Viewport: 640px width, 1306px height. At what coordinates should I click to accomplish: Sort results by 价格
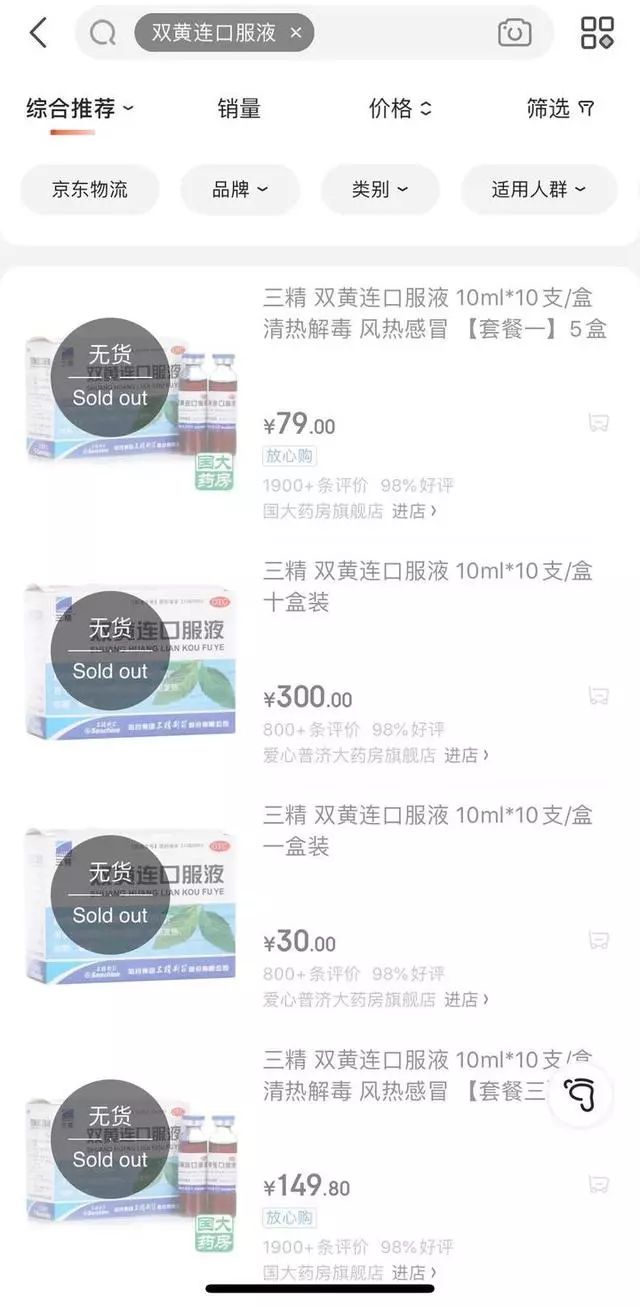(x=400, y=108)
